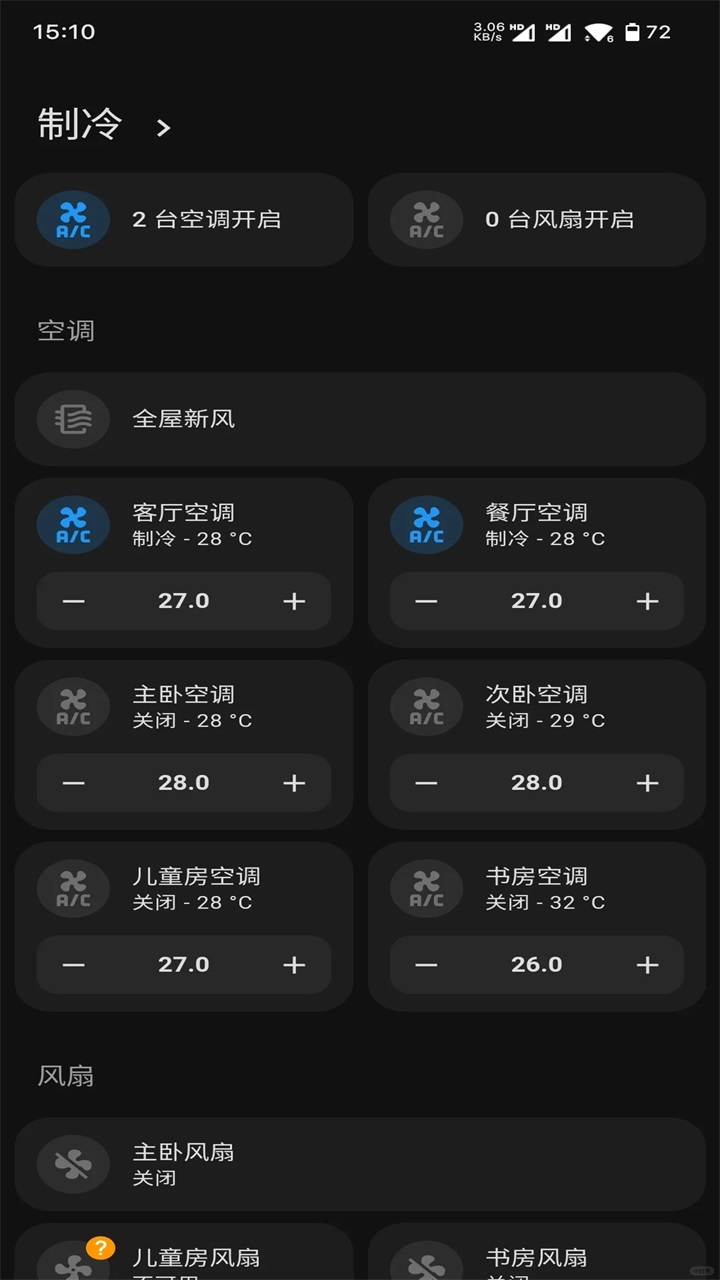720x1280 pixels.
Task: Lower 餐厅空调 temperature with minus
Action: (x=427, y=601)
